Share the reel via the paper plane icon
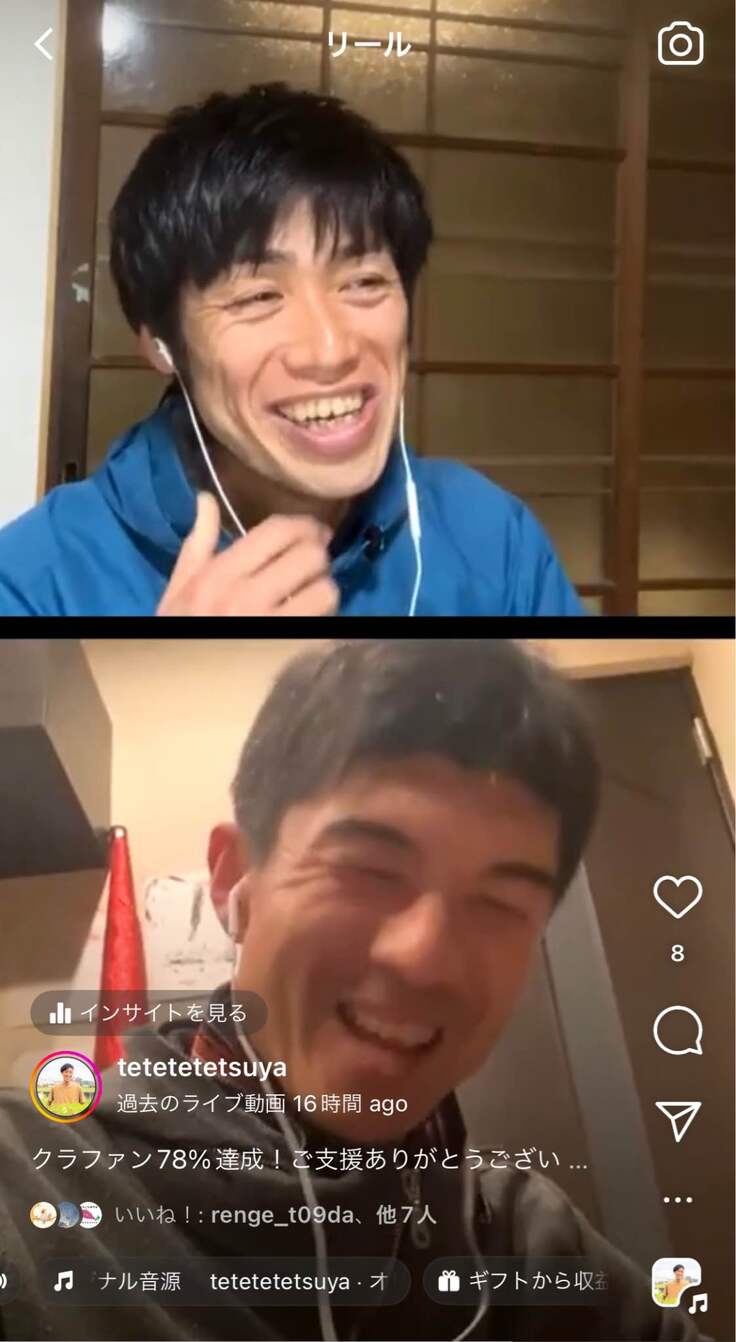This screenshot has height=1342, width=736. coord(678,1121)
